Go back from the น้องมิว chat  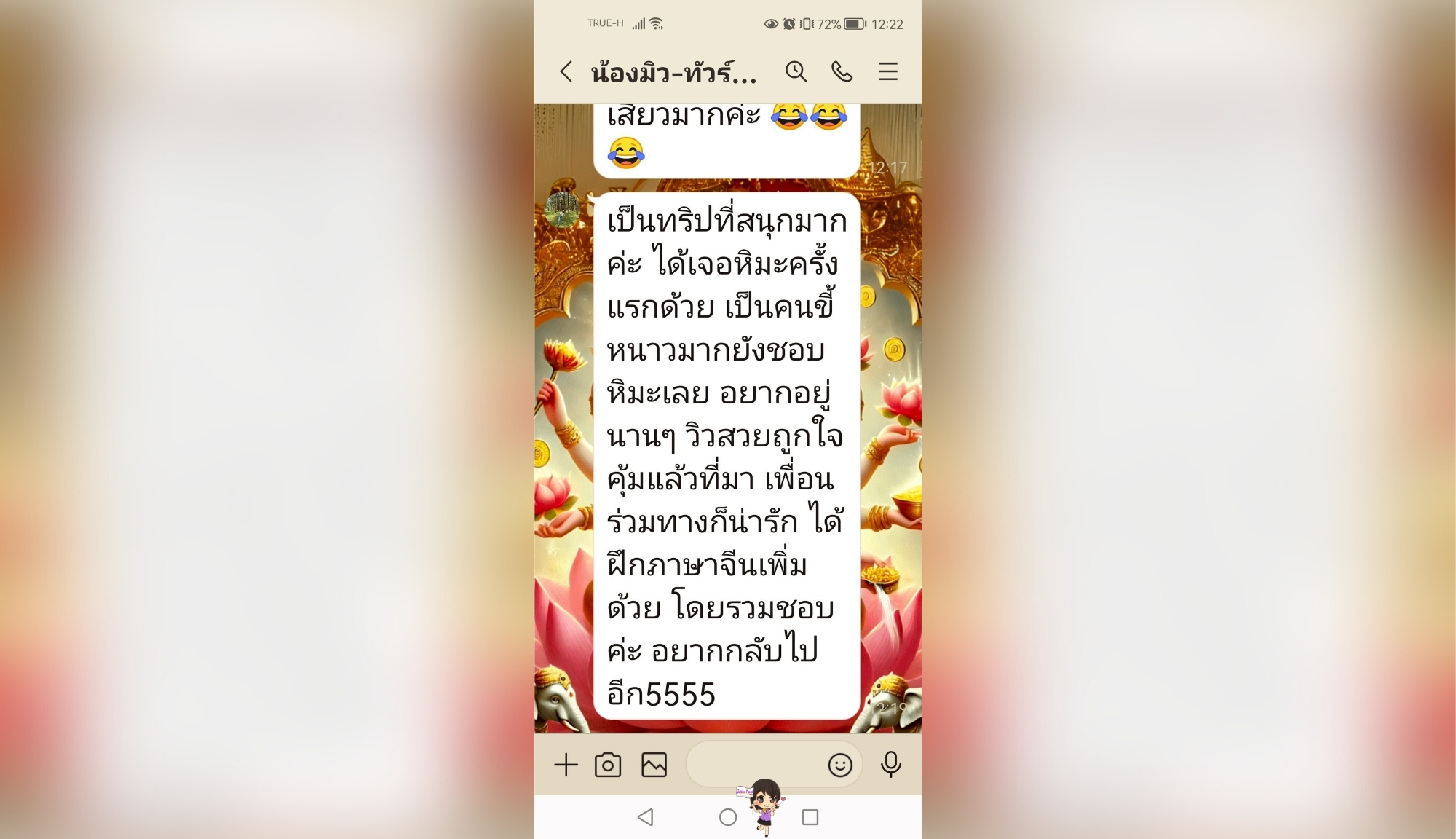click(x=566, y=71)
